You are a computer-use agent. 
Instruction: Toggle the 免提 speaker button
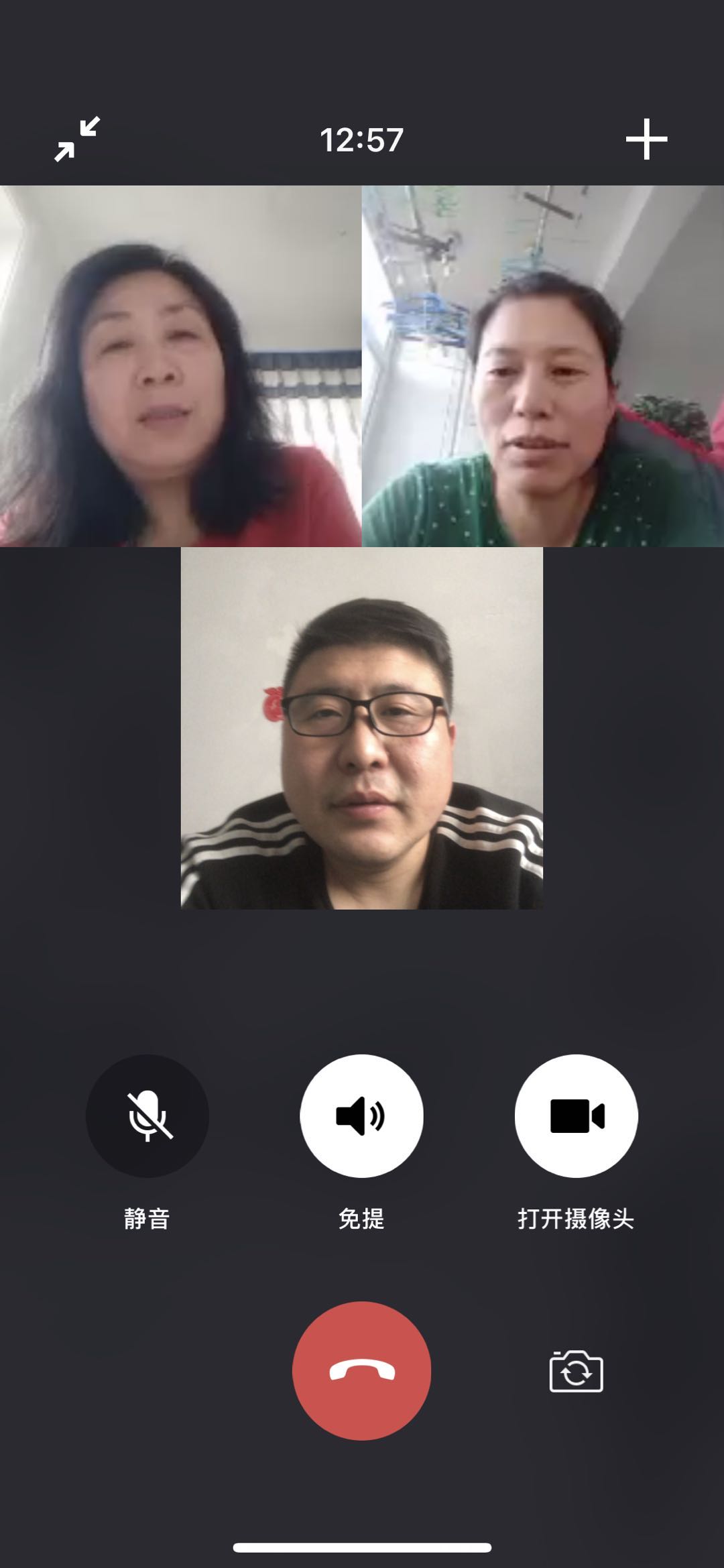361,1116
